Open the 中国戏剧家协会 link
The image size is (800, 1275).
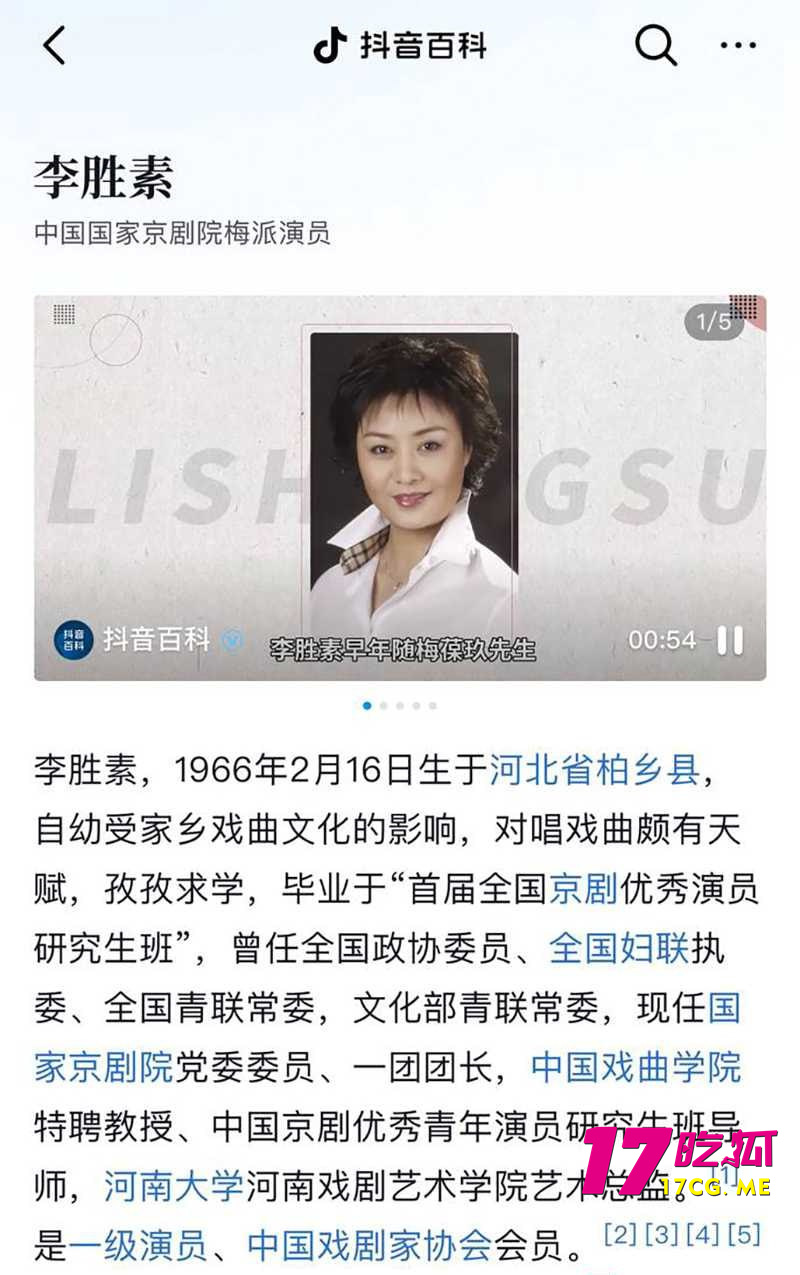(370, 1245)
